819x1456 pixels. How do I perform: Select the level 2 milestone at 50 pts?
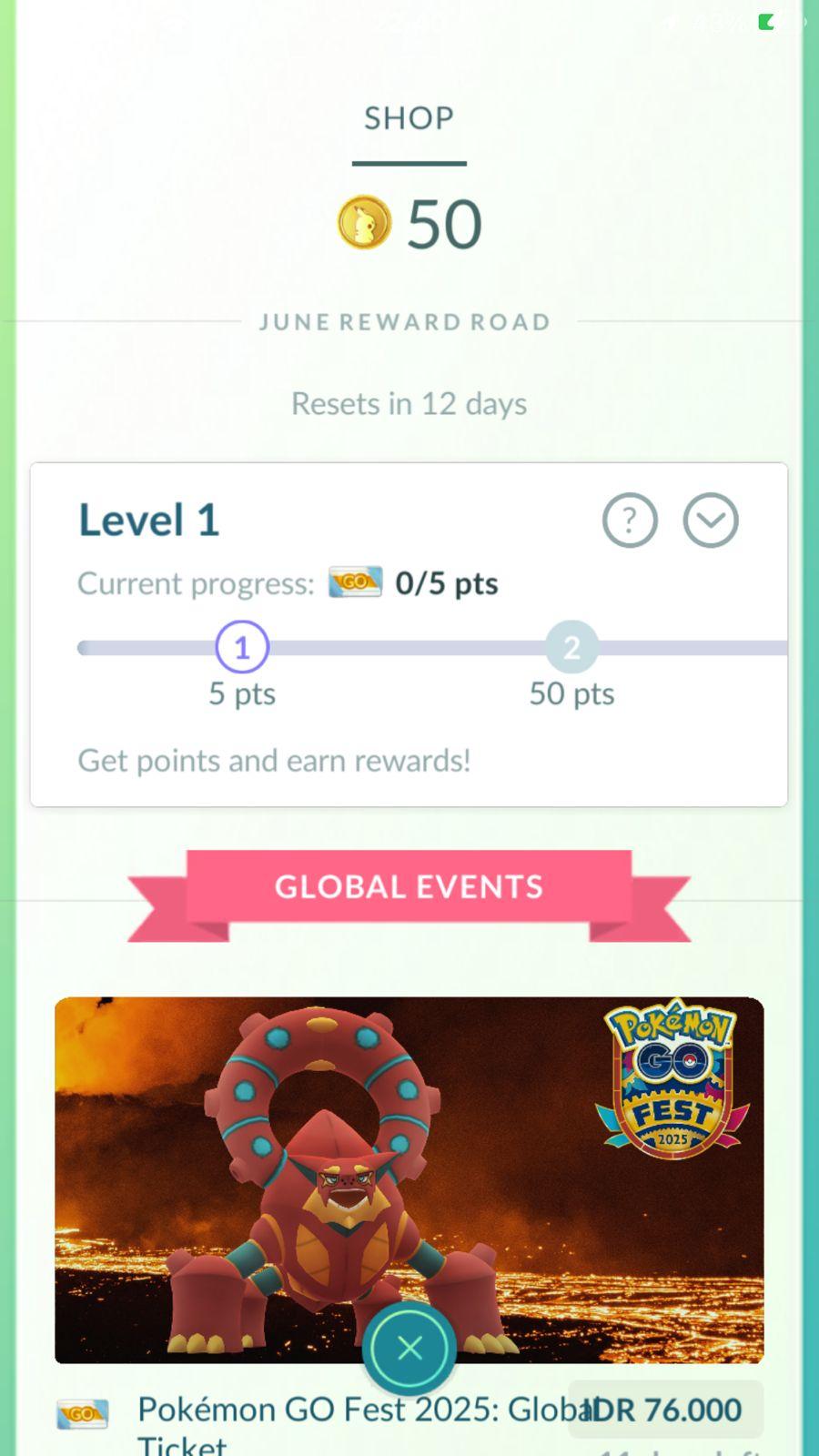pos(571,647)
